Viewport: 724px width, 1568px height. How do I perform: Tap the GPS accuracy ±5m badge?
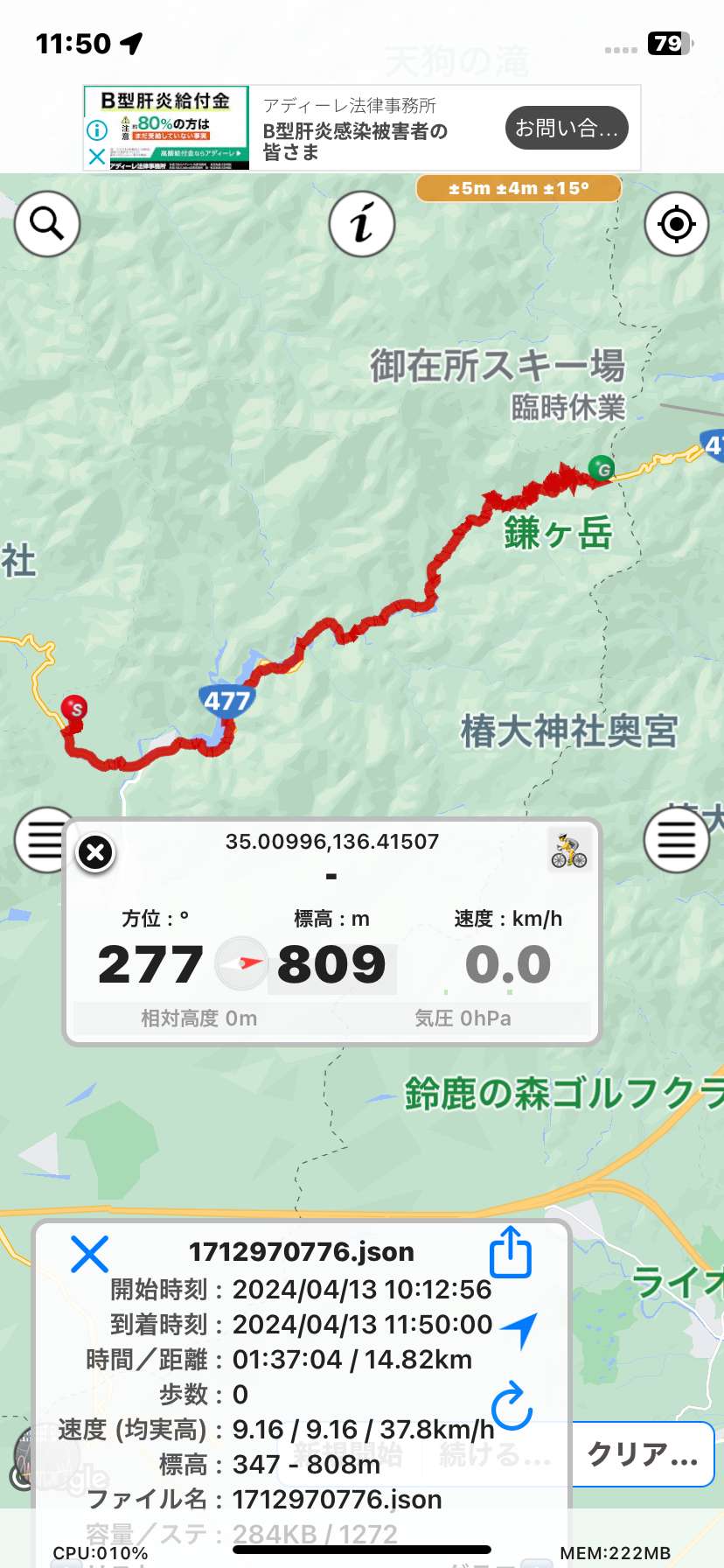point(519,188)
